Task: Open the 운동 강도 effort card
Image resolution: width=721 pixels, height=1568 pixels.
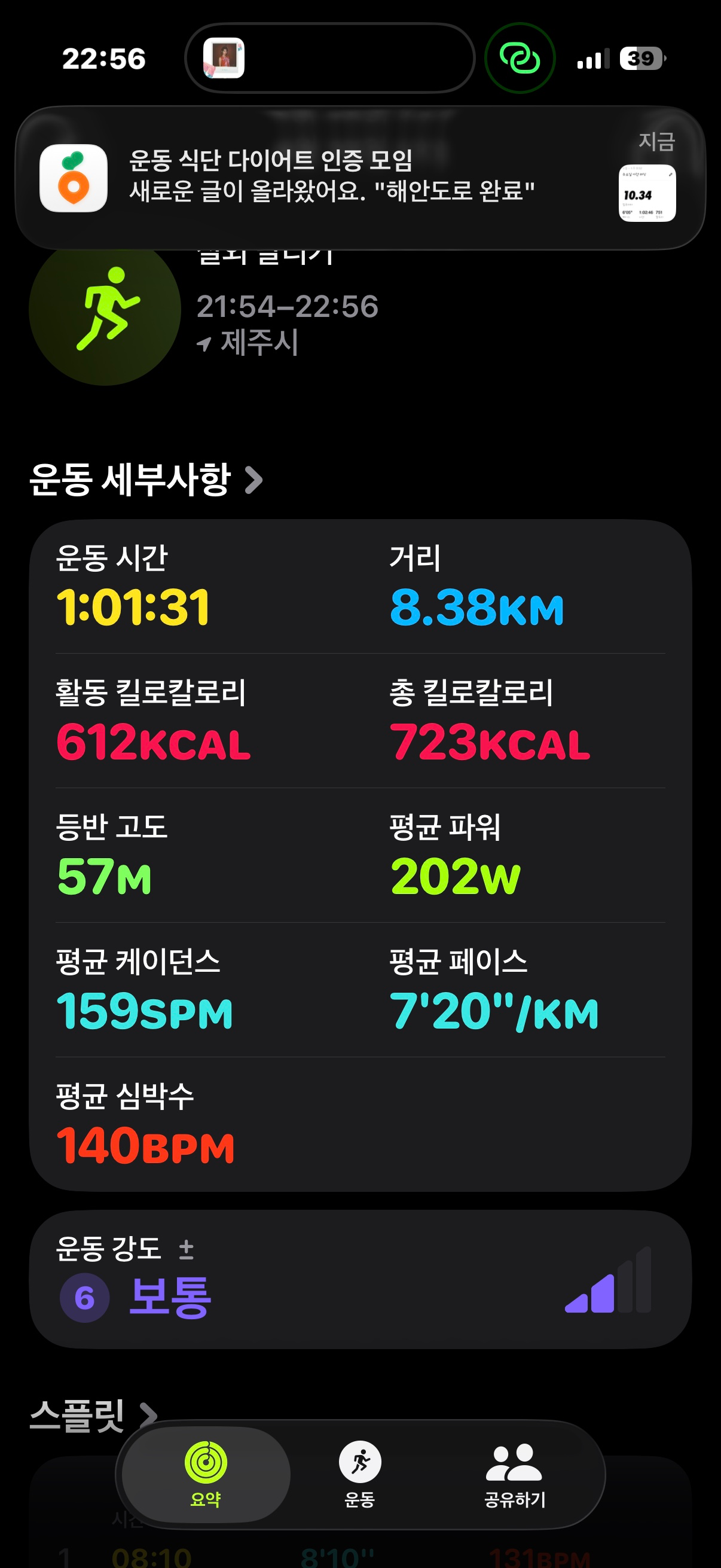Action: point(359,1280)
